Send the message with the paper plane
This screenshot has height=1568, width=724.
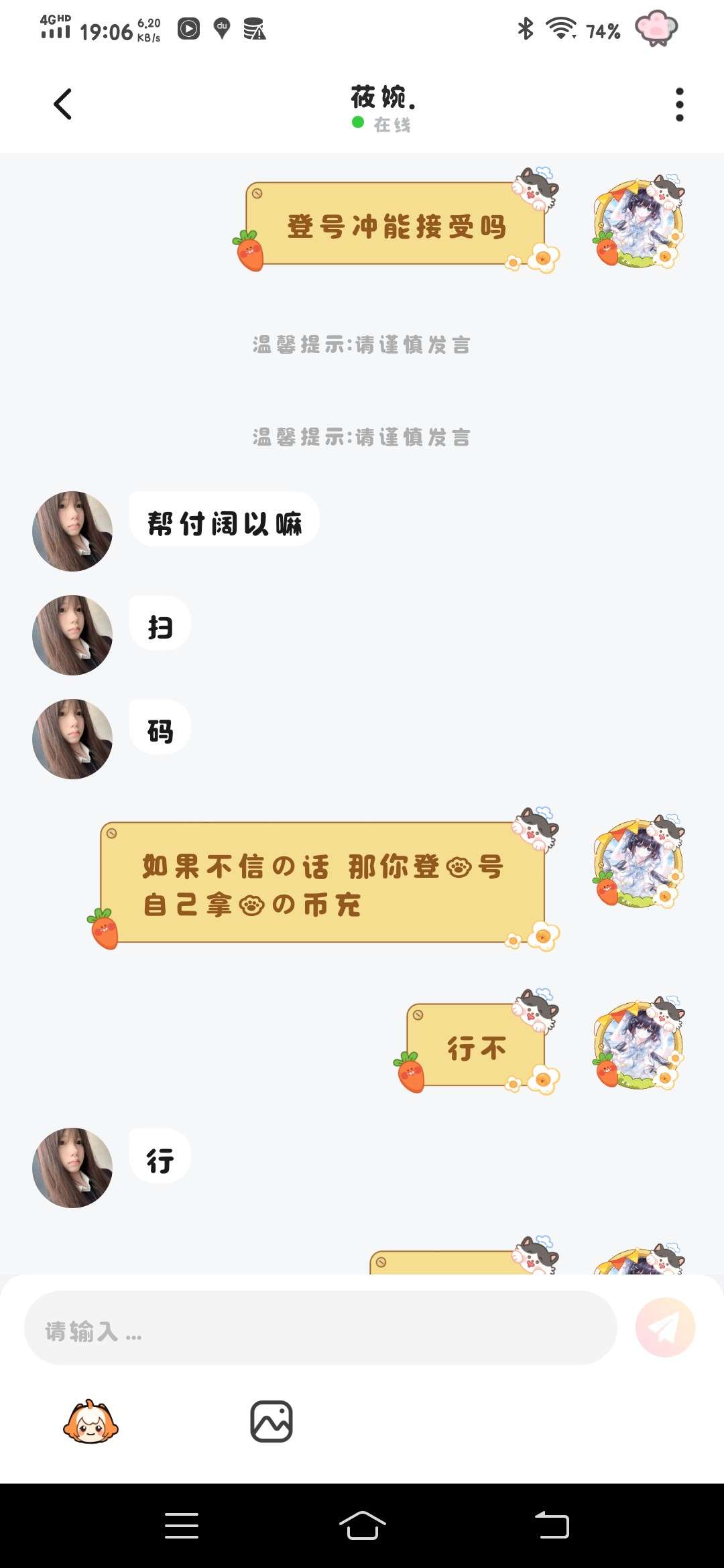pyautogui.click(x=665, y=1328)
